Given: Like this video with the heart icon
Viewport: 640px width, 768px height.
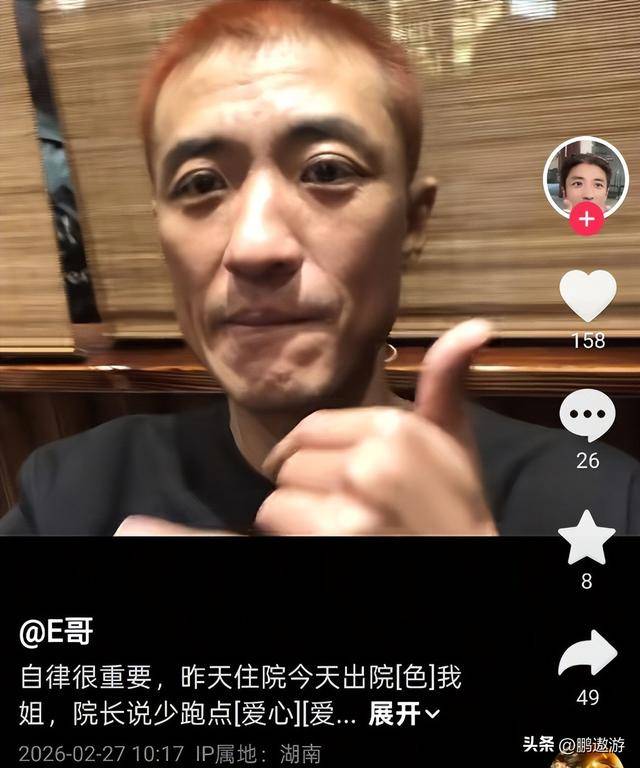Looking at the screenshot, I should pos(587,296).
